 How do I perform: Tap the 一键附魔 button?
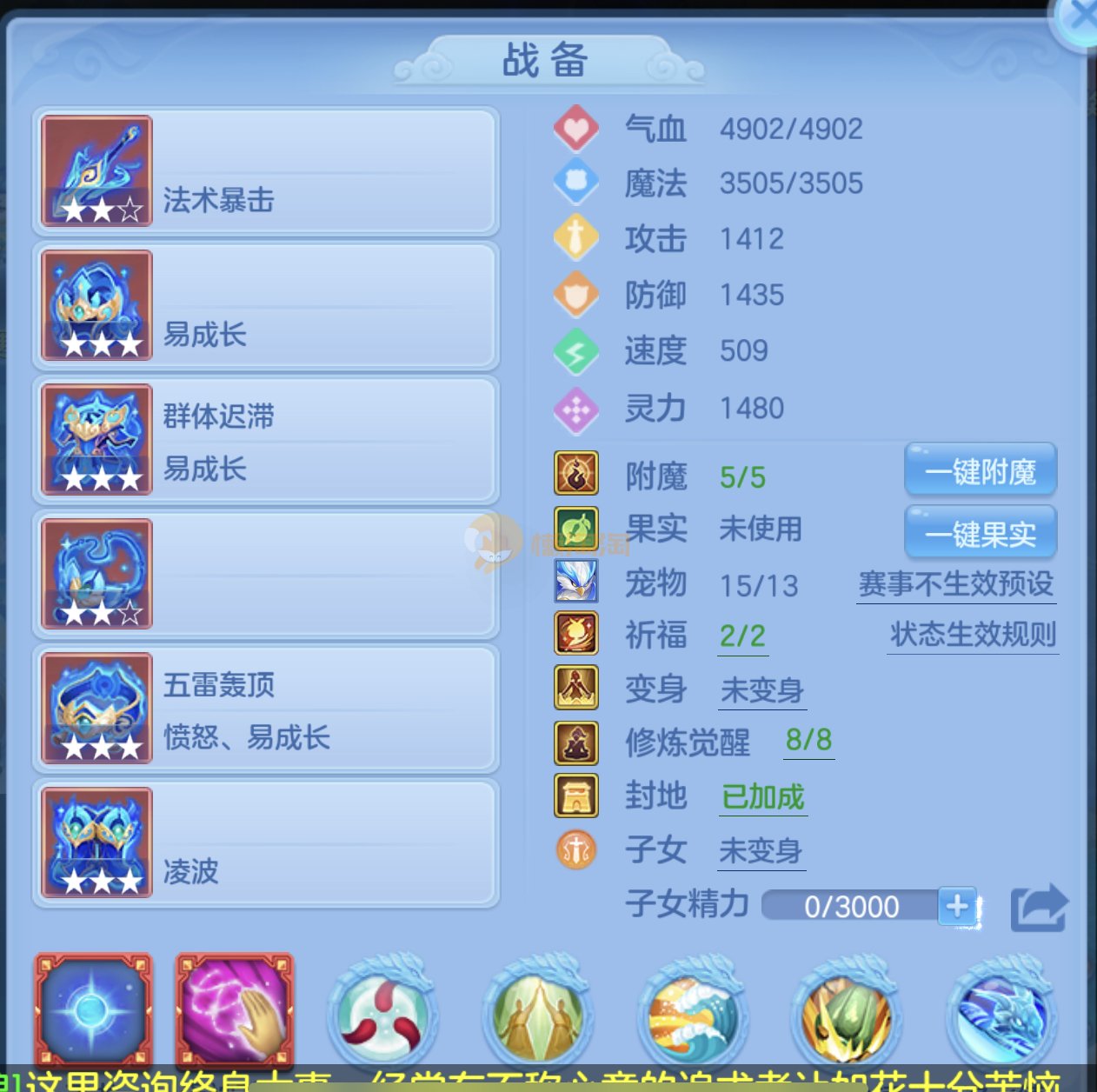[x=981, y=471]
